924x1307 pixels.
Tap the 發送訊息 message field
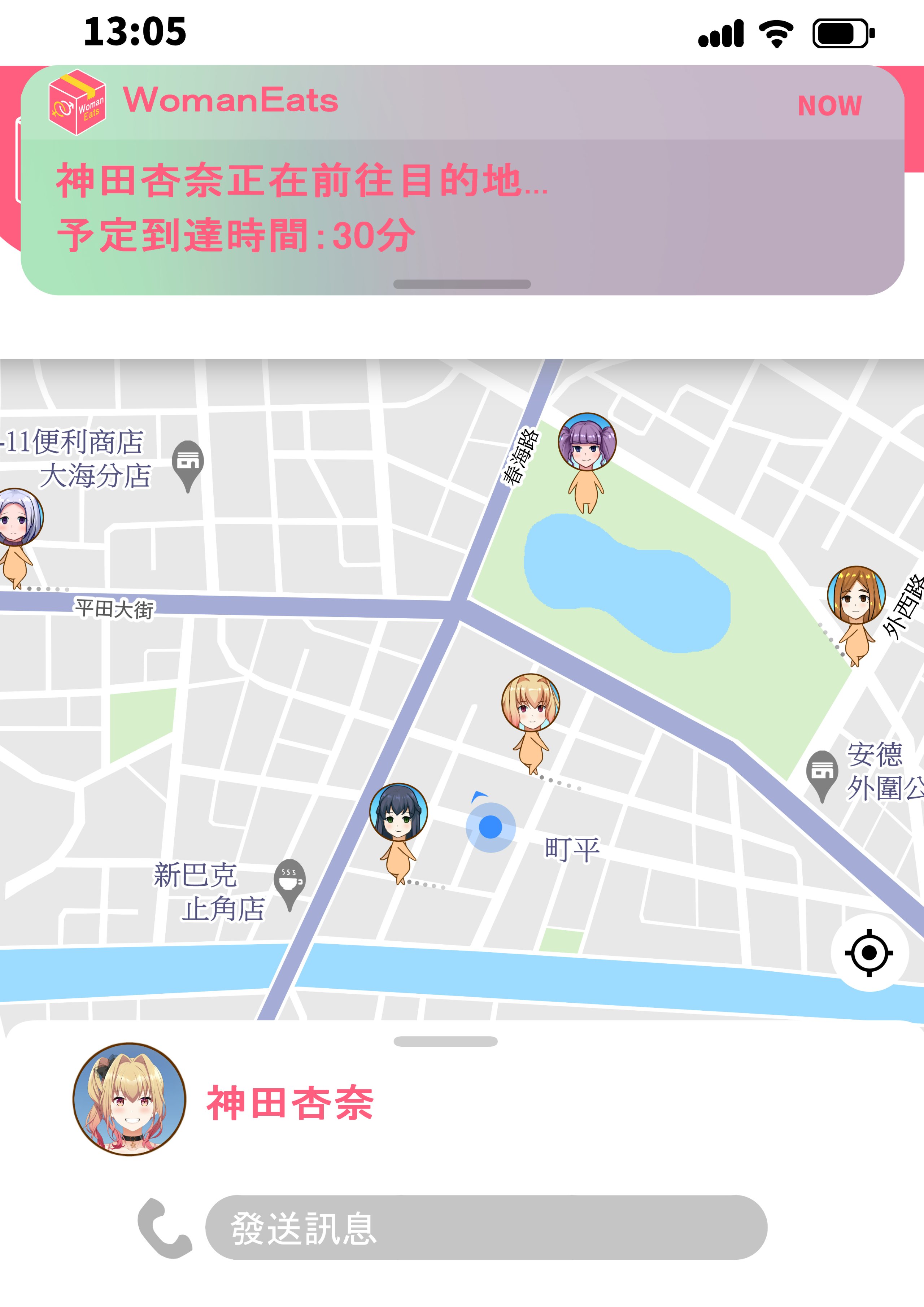[485, 1228]
